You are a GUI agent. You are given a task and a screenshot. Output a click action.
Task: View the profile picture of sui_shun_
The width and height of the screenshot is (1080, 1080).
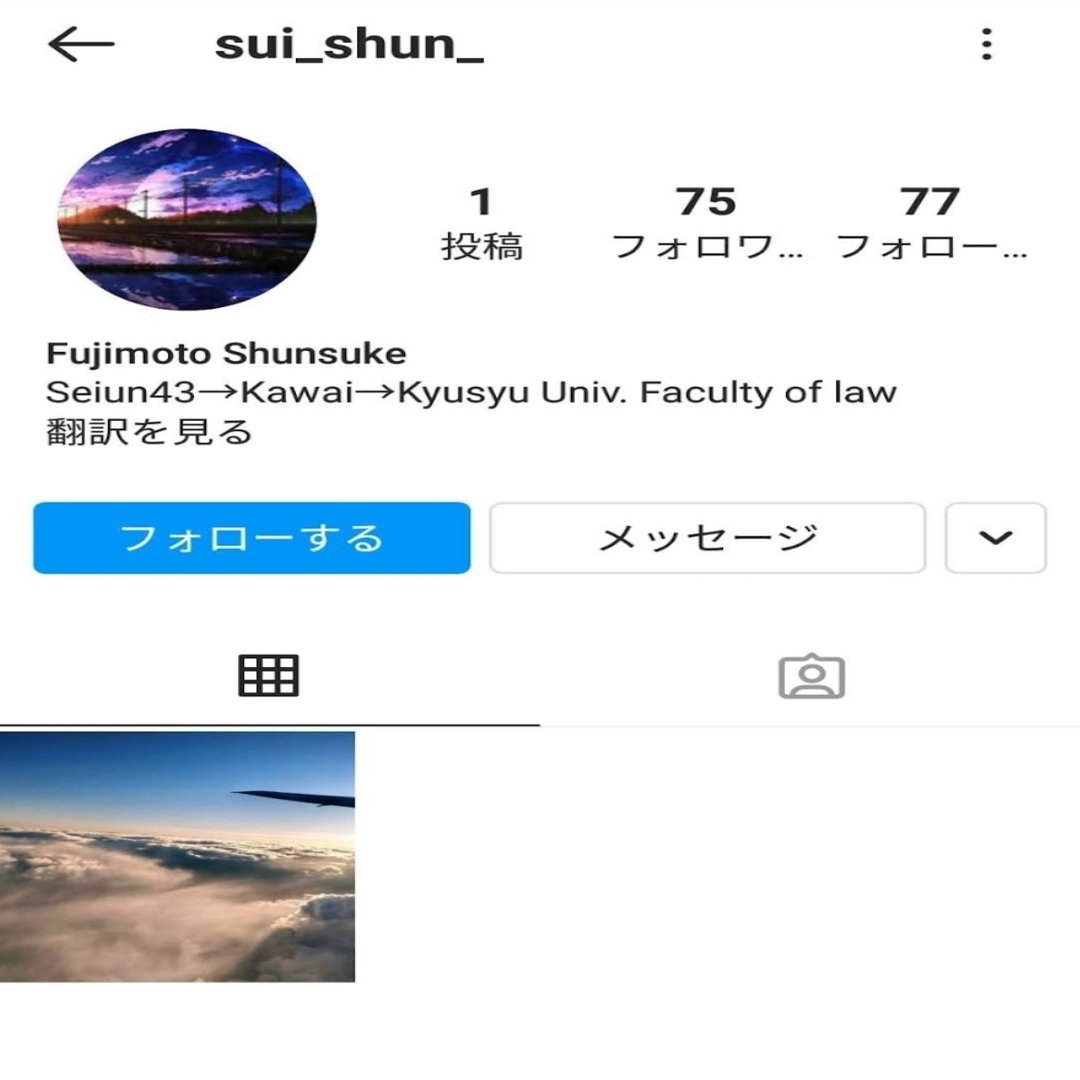click(186, 219)
